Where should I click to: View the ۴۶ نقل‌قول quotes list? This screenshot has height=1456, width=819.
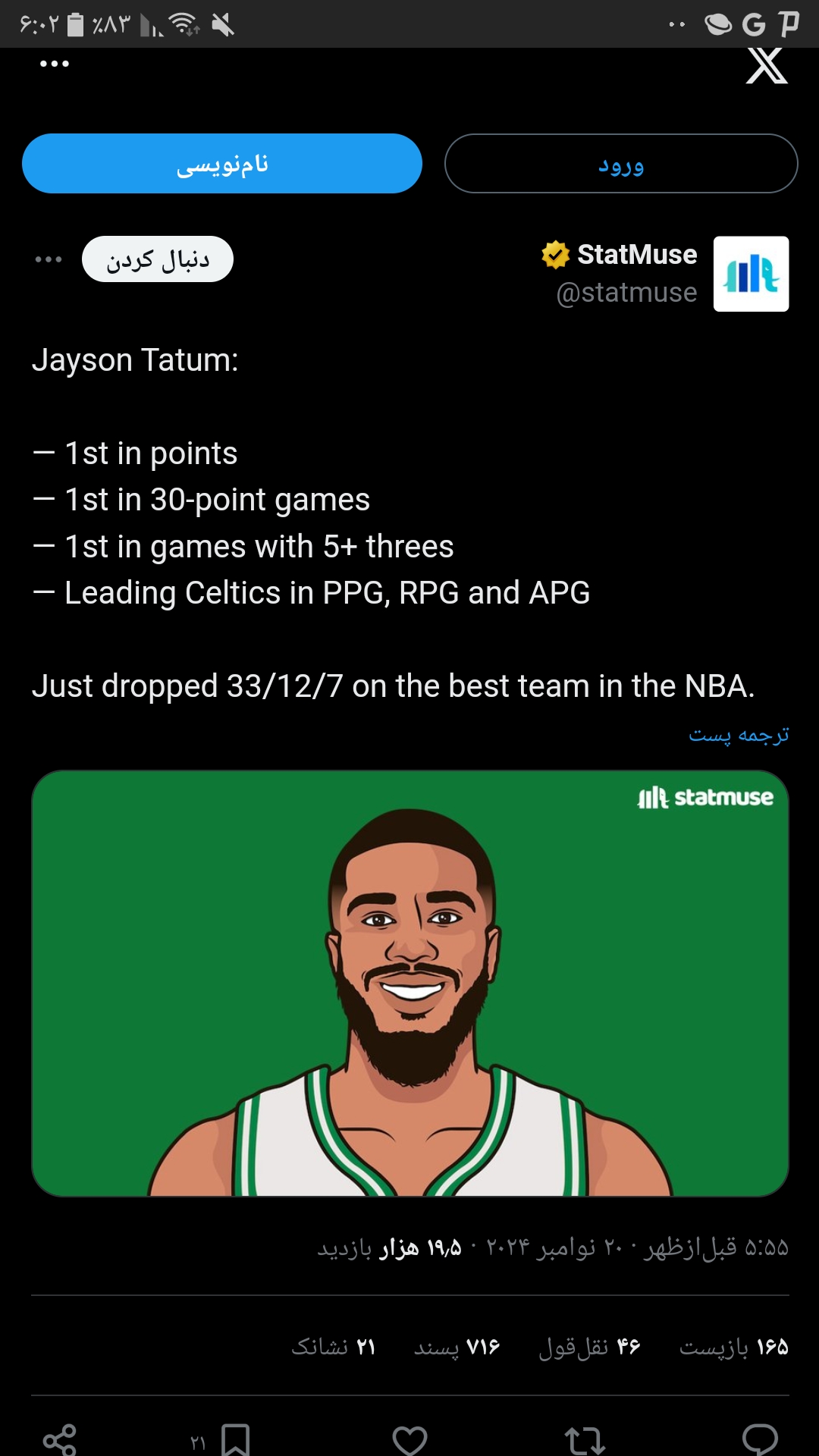point(589,1347)
